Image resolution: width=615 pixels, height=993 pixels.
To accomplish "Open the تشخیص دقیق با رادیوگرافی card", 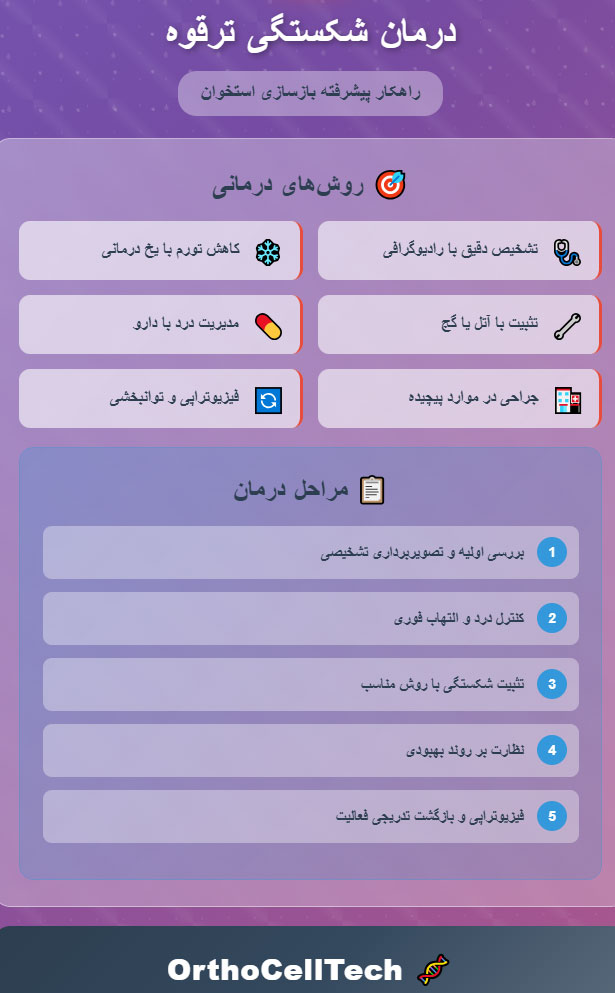I will tap(459, 250).
